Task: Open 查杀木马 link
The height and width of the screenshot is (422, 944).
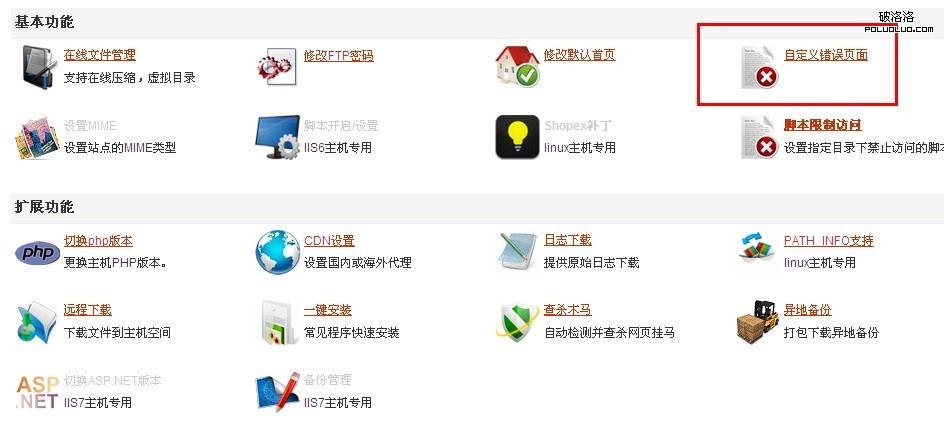Action: (567, 310)
